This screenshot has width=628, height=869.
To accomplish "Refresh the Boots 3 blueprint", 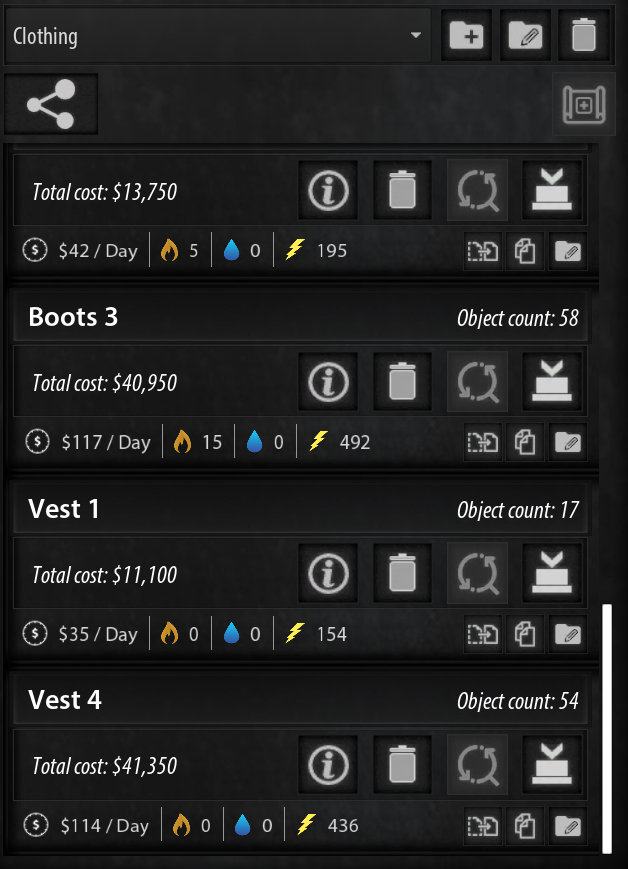I will 476,382.
